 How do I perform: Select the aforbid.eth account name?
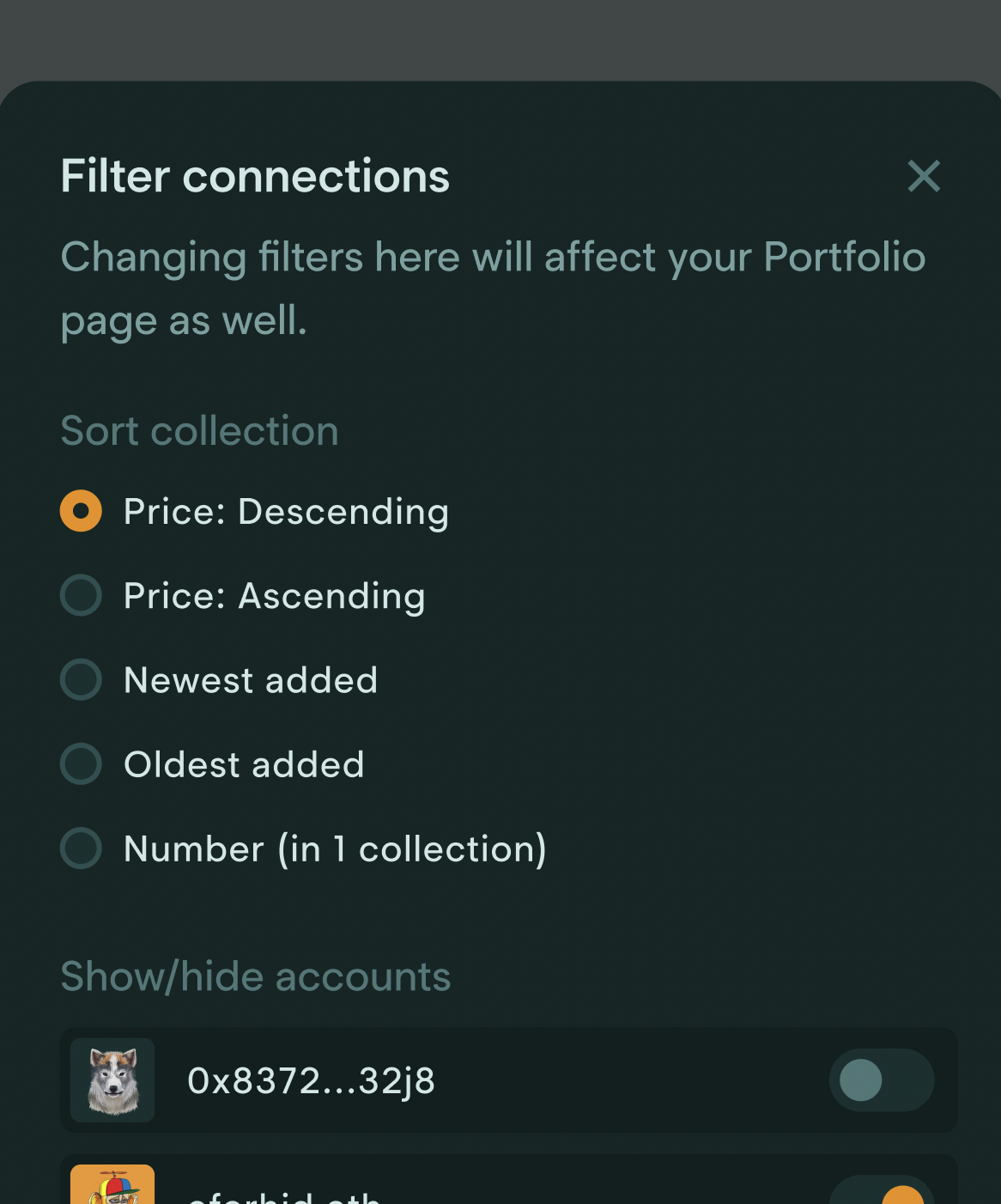tap(283, 1198)
